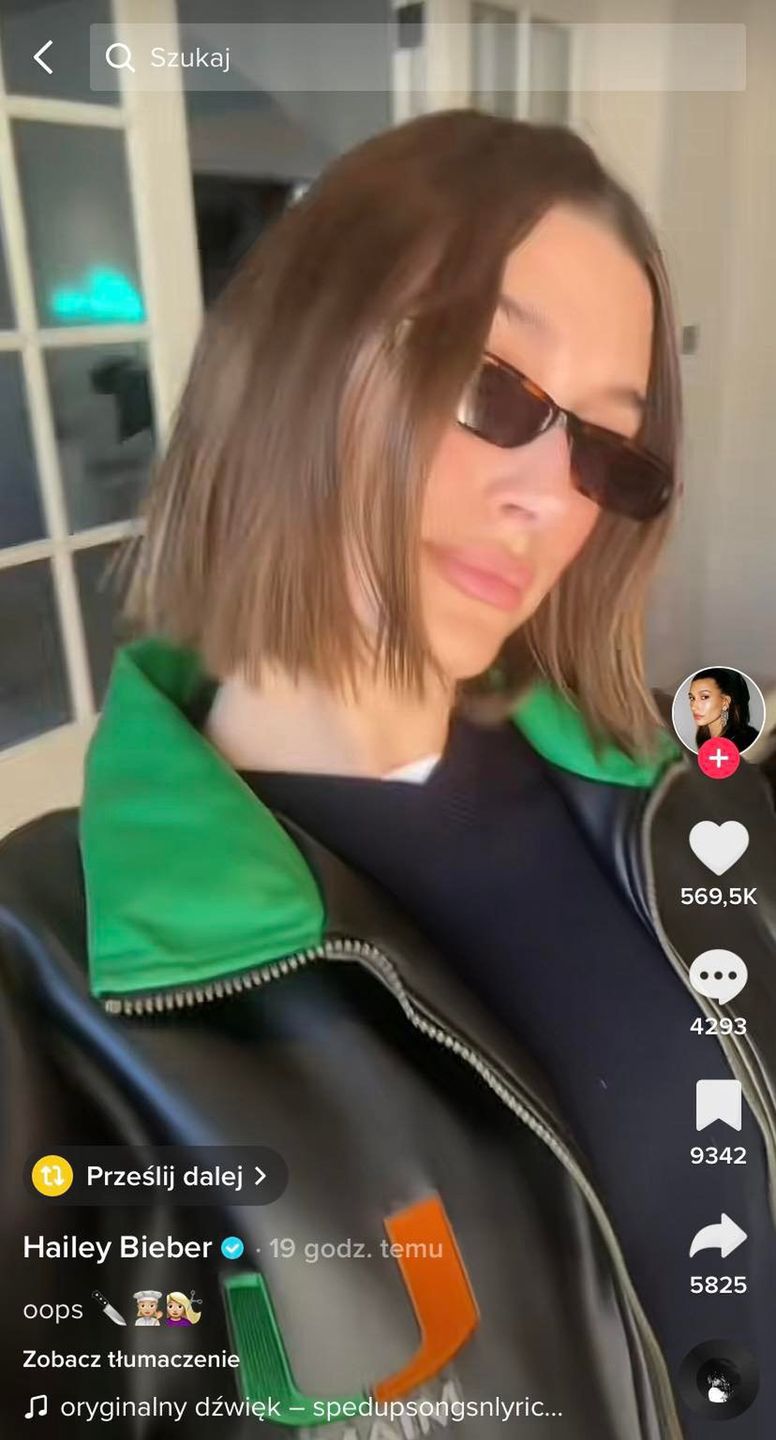Go back with the top-left arrow
The height and width of the screenshot is (1440, 776).
[43, 58]
